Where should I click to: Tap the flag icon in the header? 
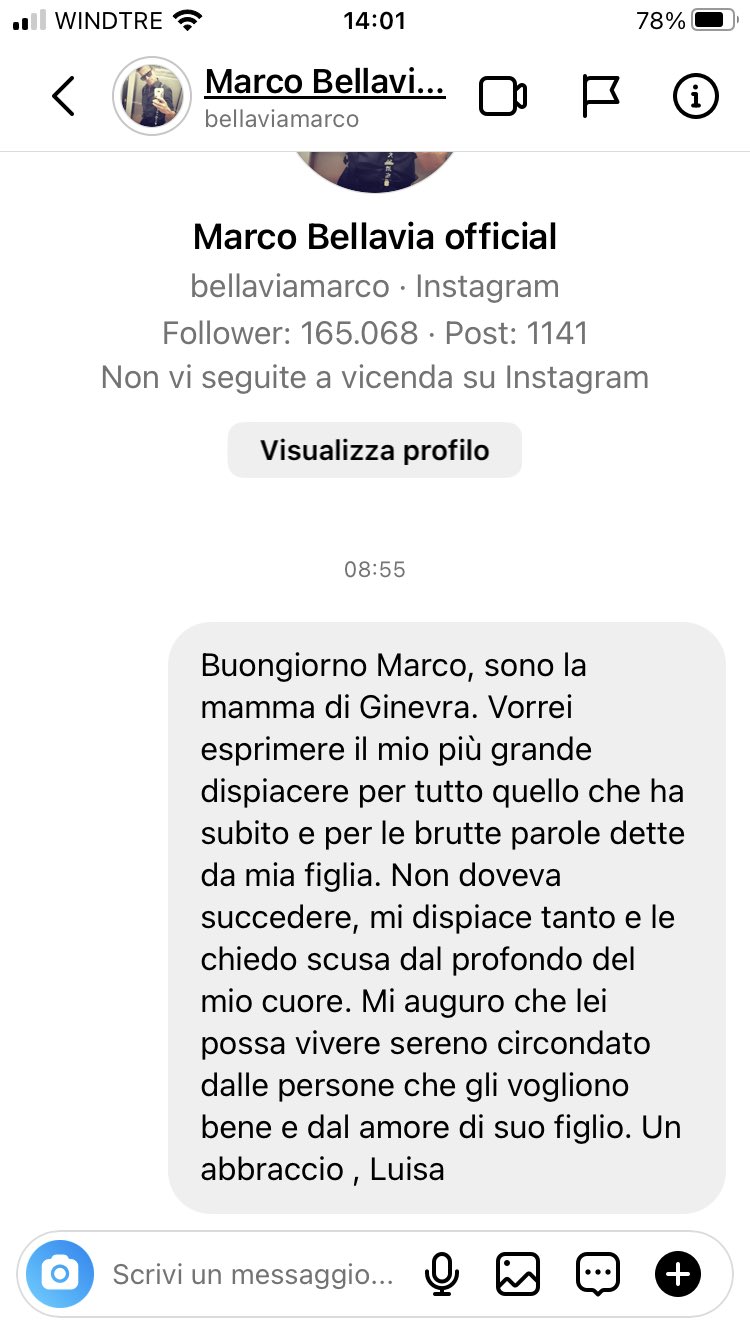pyautogui.click(x=600, y=96)
